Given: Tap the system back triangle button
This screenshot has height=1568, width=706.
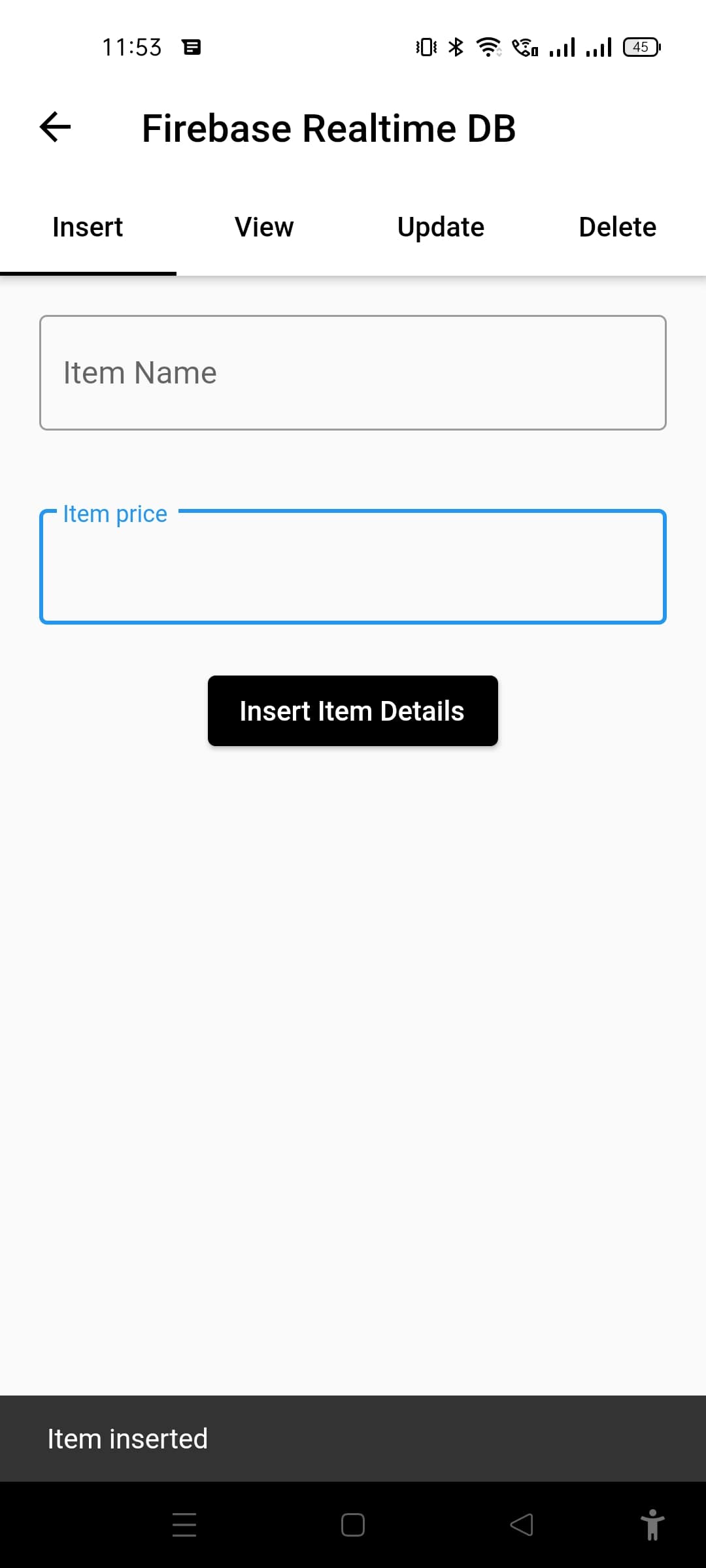Looking at the screenshot, I should coord(522,1525).
